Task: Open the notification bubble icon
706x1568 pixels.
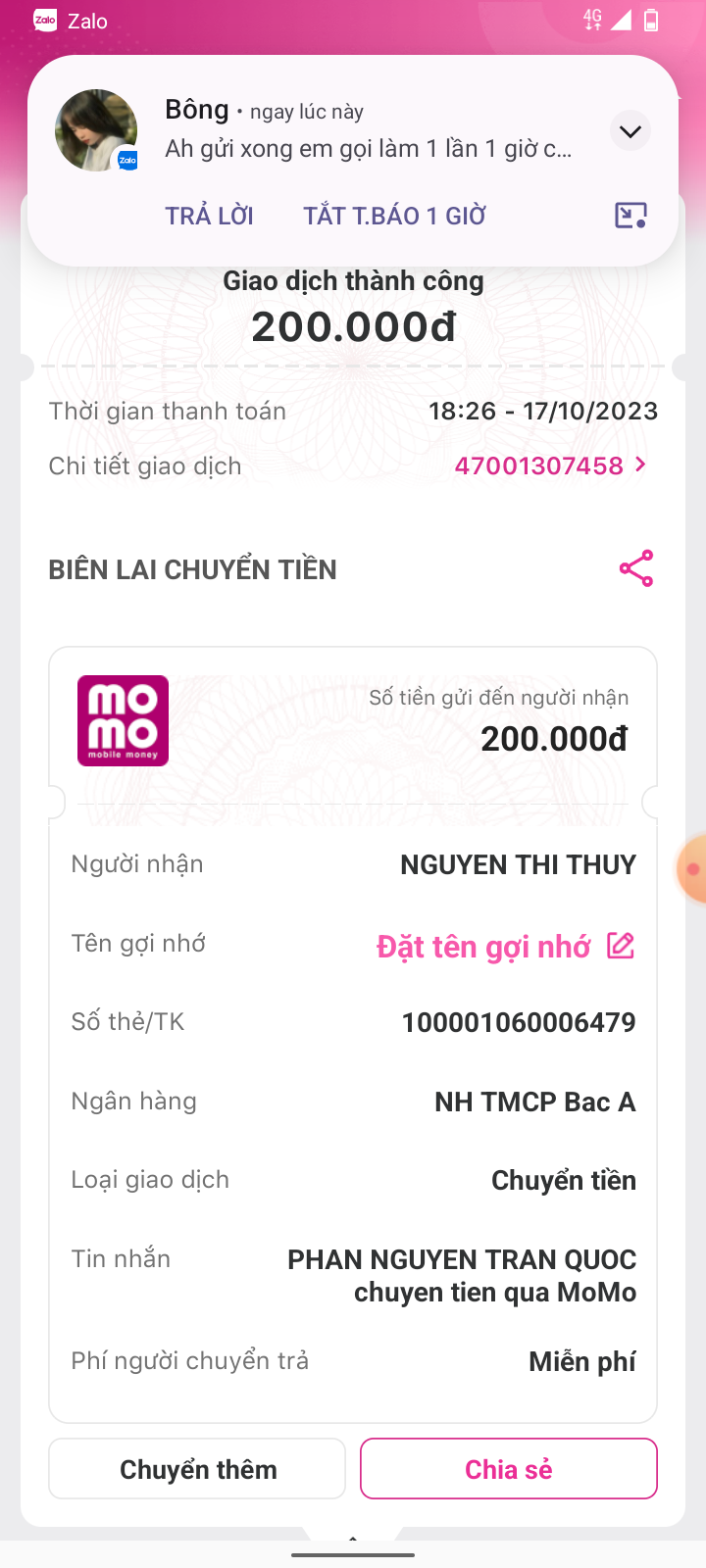Action: coord(630,216)
